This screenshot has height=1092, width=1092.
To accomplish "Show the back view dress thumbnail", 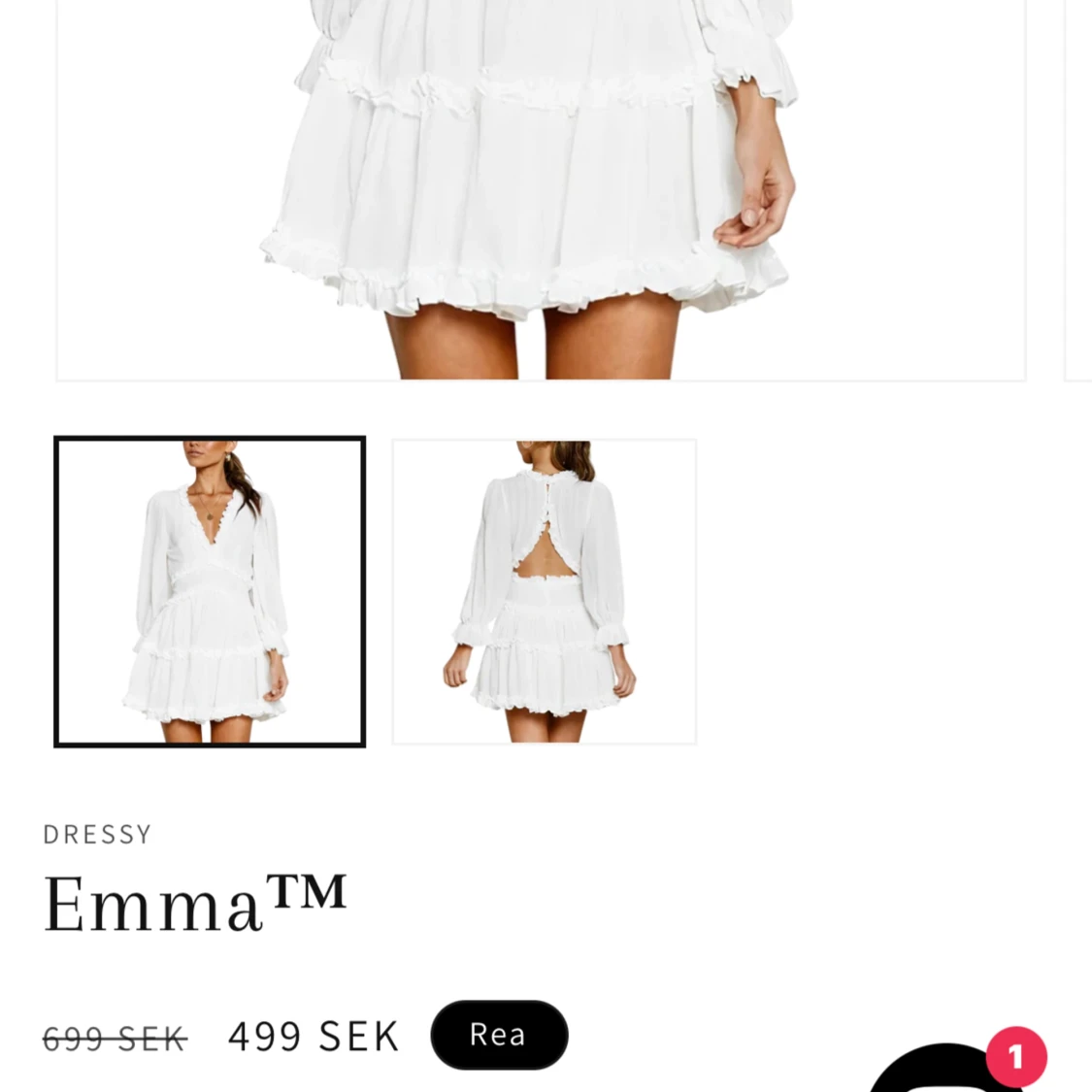I will (545, 592).
